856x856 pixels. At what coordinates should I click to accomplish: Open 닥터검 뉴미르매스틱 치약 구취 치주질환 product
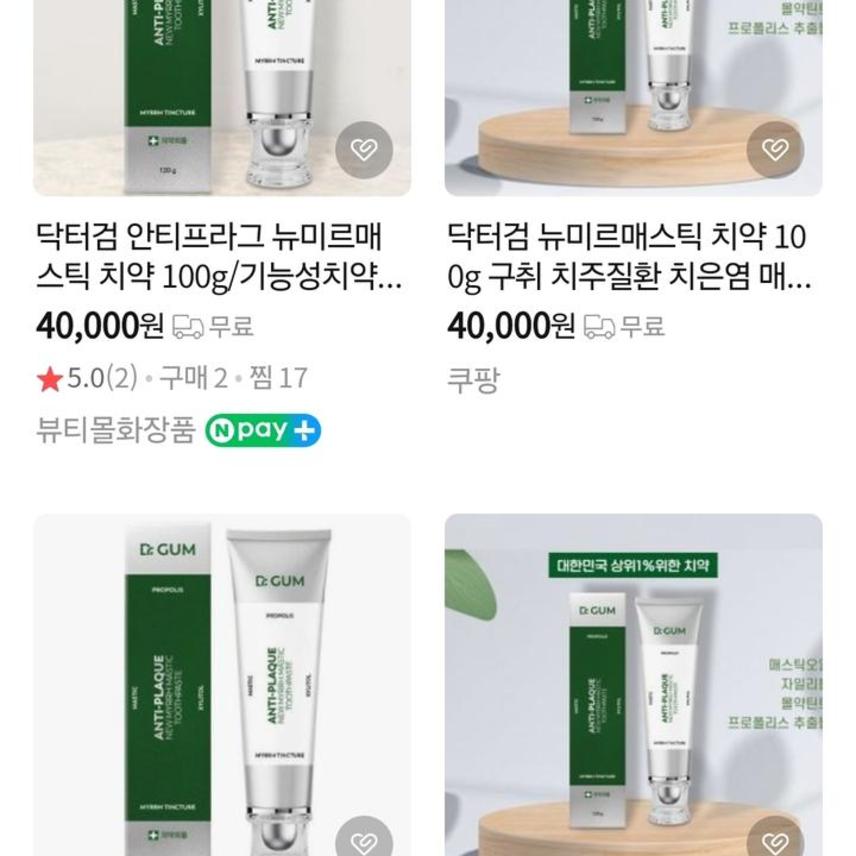[x=626, y=257]
